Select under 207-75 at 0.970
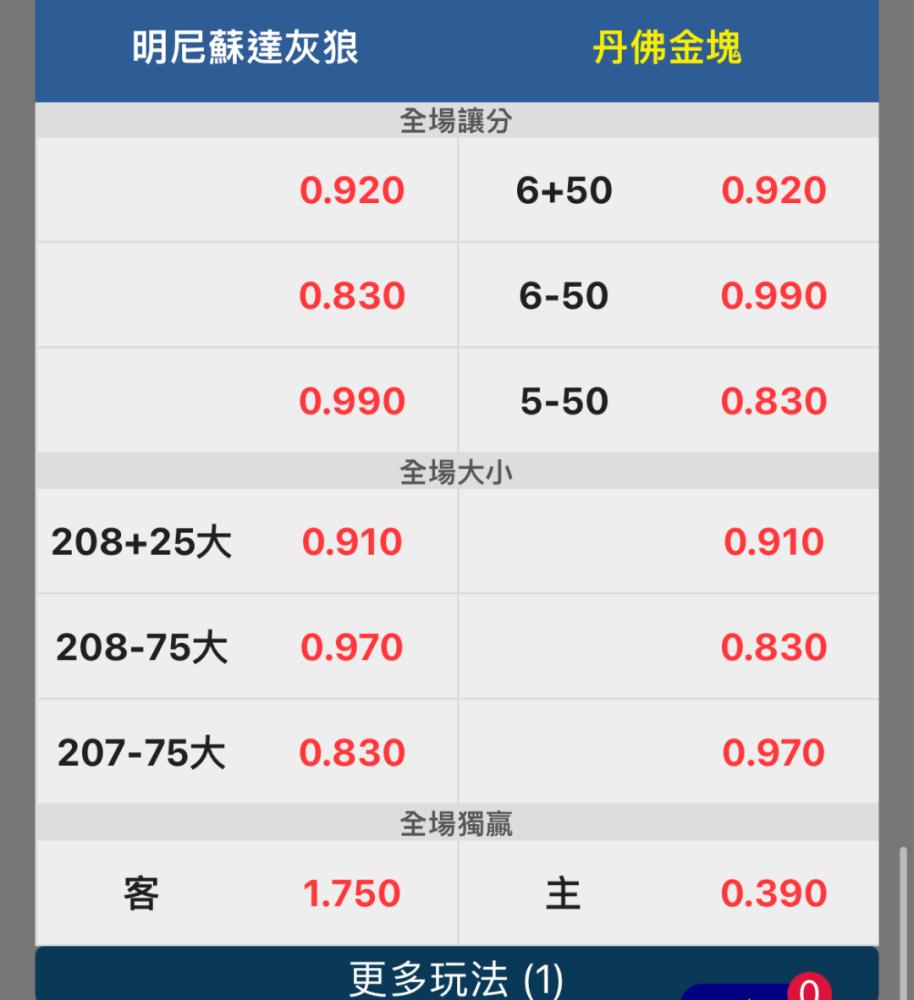Image resolution: width=914 pixels, height=1000 pixels. [x=668, y=752]
